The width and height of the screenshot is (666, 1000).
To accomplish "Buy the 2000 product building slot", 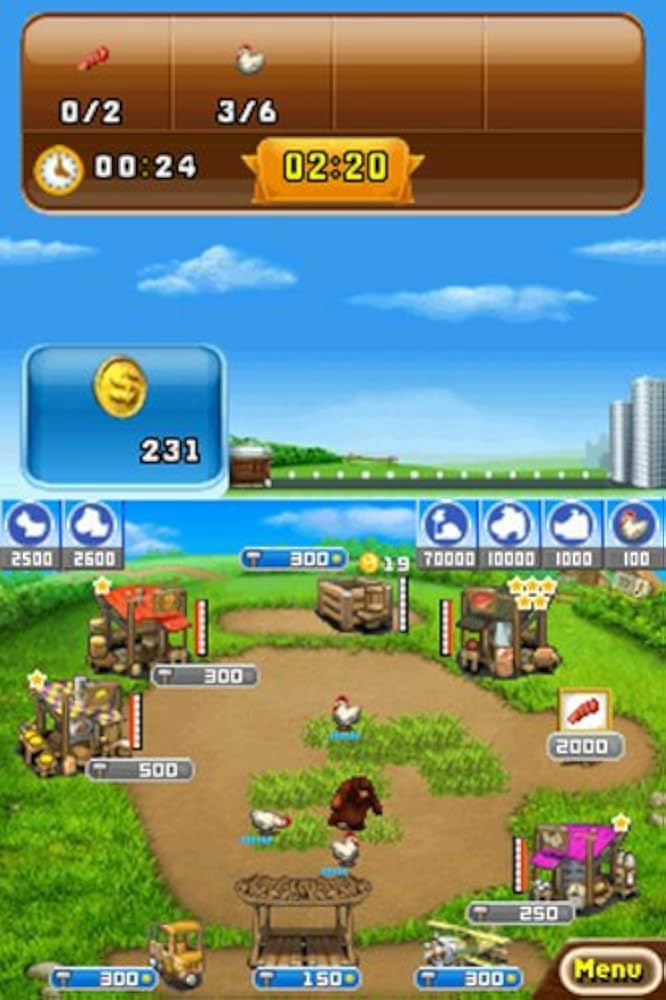I will pos(585,746).
